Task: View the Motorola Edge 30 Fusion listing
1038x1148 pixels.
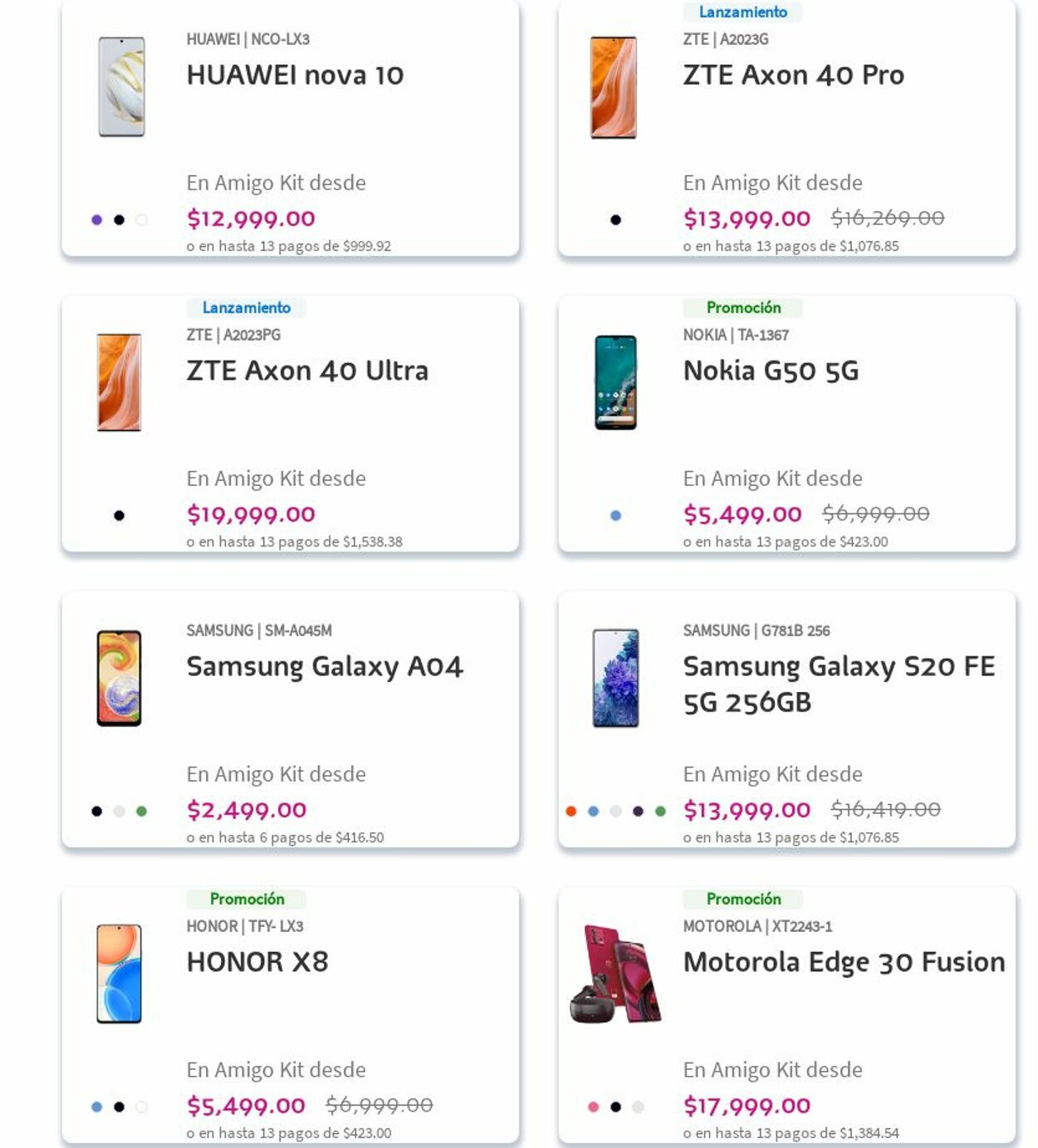Action: 844,963
